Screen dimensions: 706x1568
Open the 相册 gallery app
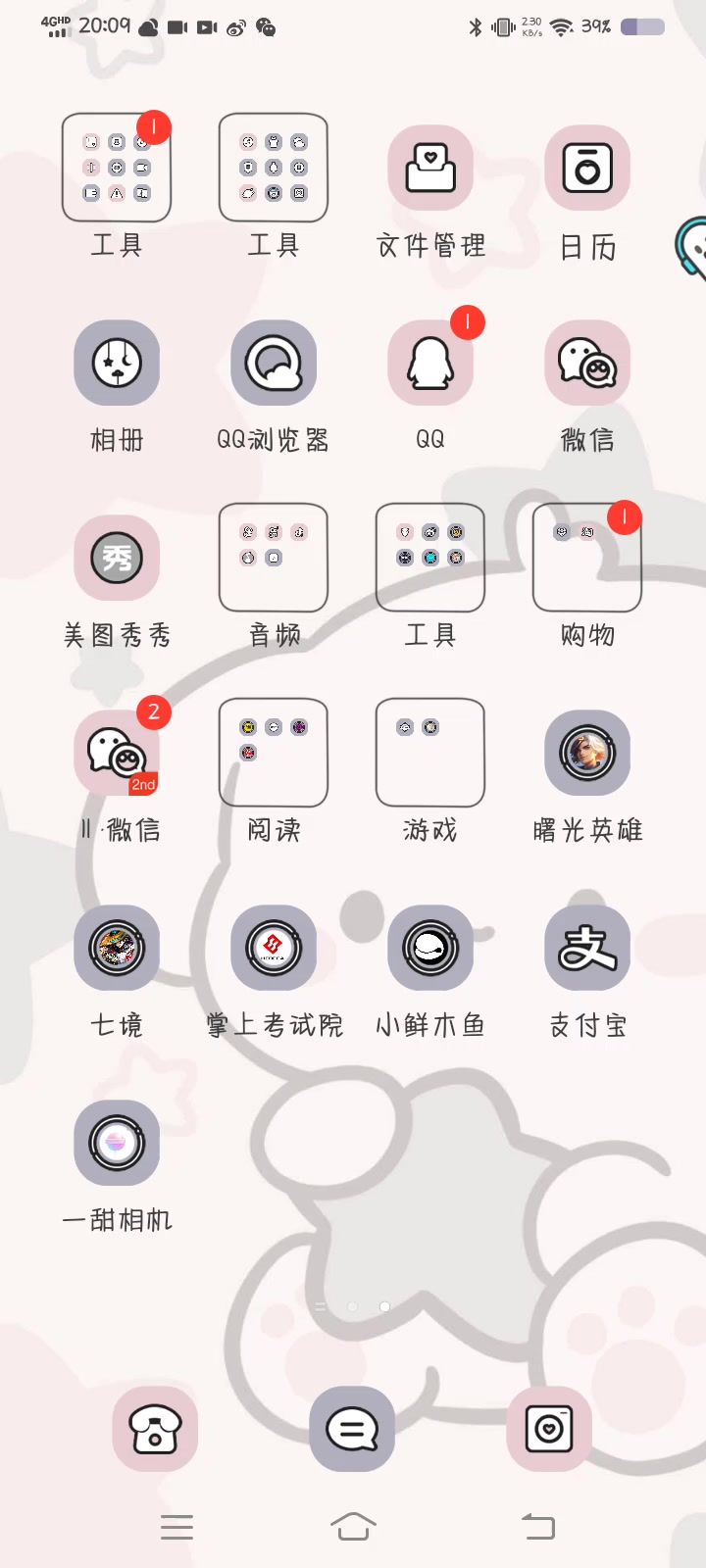[x=117, y=364]
